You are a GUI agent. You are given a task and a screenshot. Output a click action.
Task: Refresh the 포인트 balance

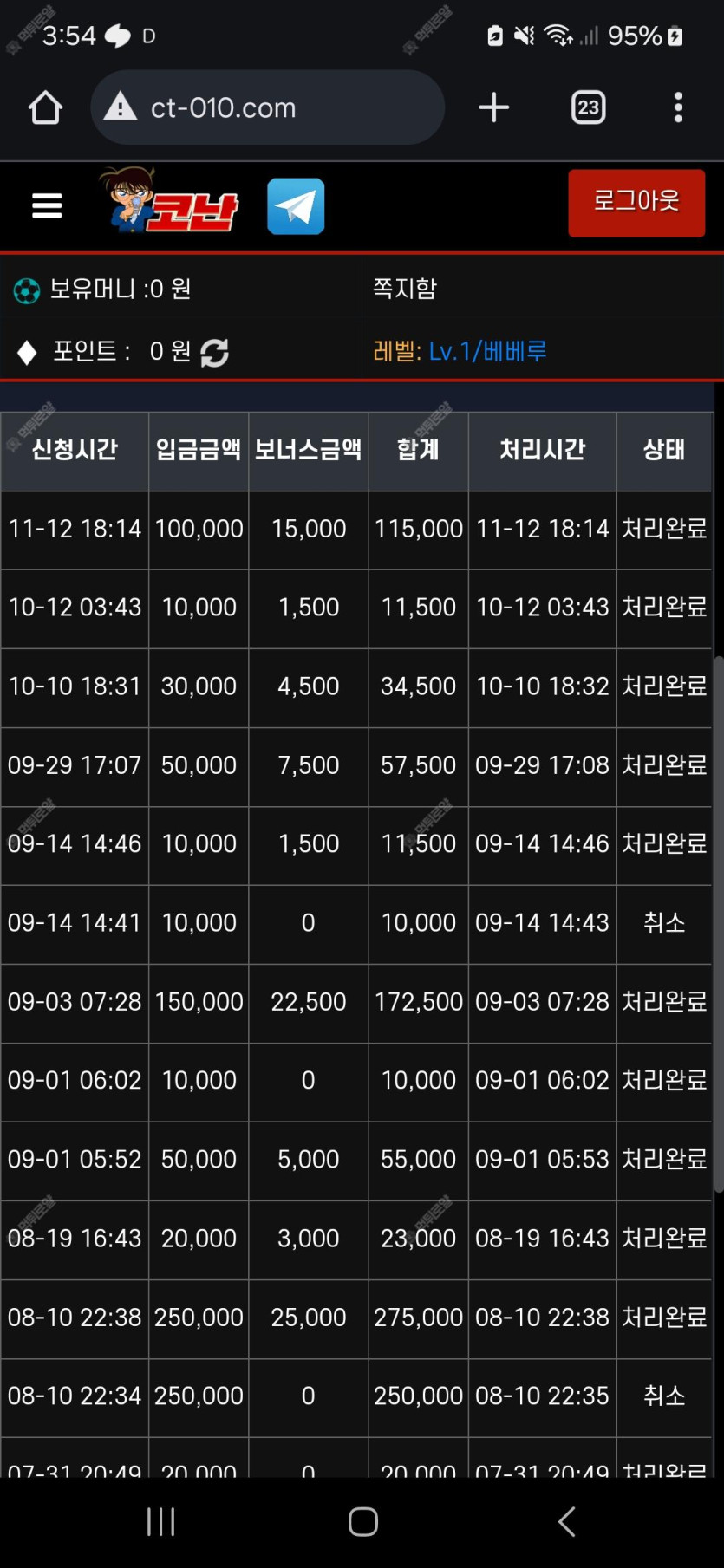(x=214, y=353)
